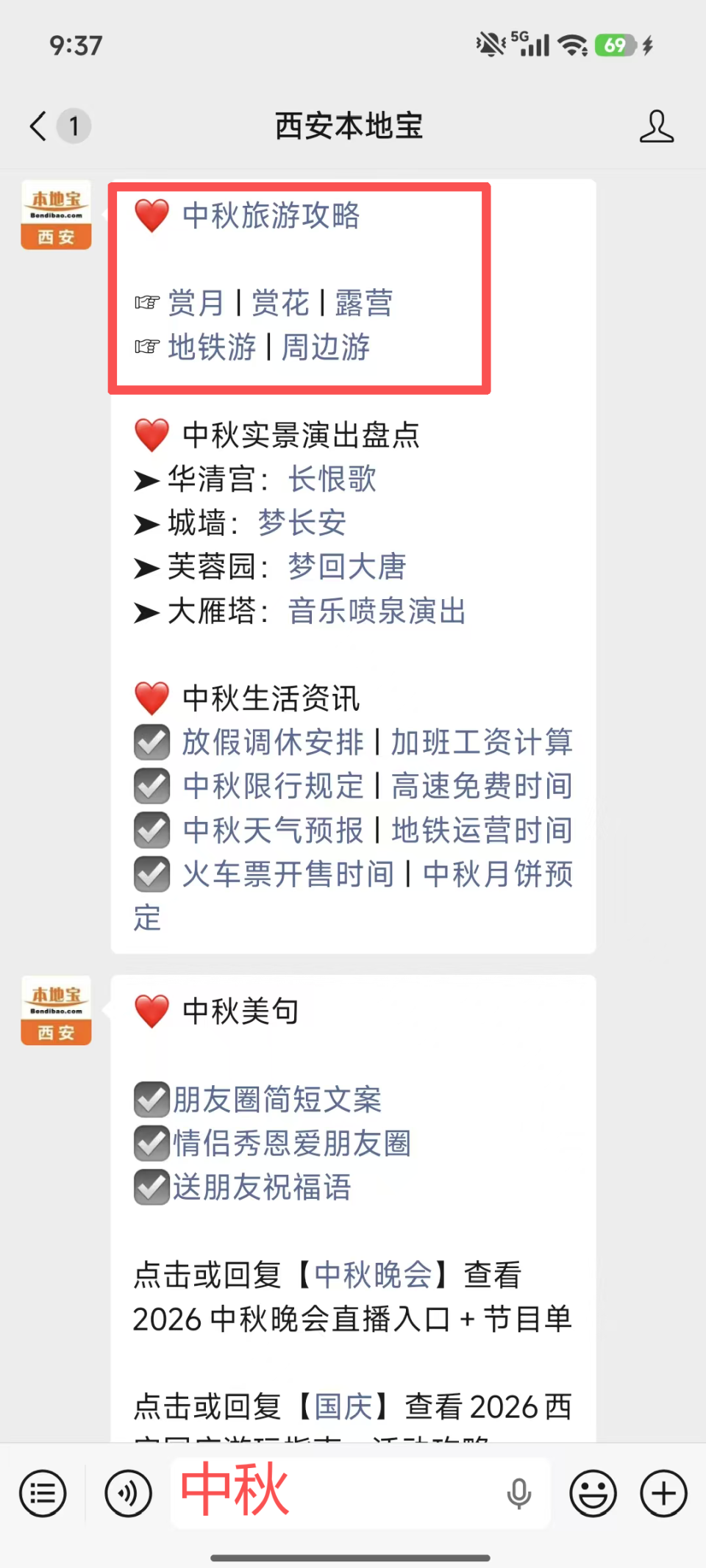Viewport: 706px width, 1568px height.
Task: Tap the 中秋晚会 keyword link
Action: coord(373,1275)
